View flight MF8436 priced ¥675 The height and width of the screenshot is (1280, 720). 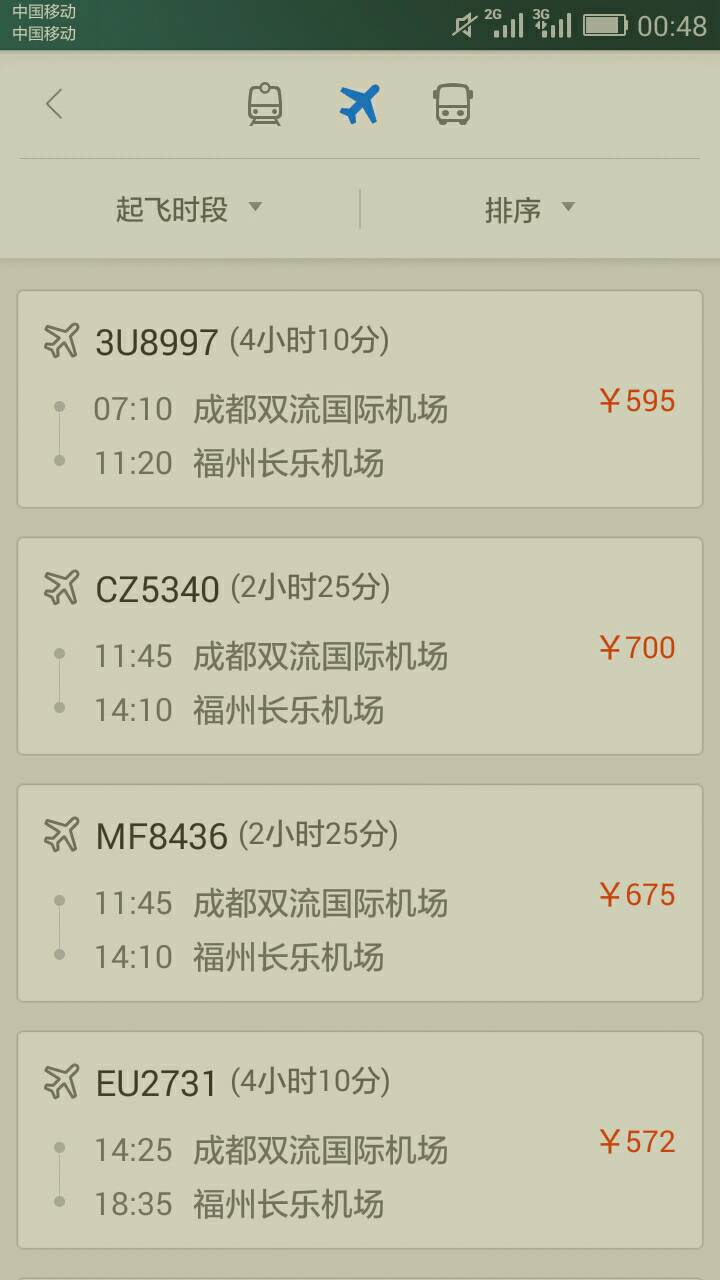click(x=360, y=893)
